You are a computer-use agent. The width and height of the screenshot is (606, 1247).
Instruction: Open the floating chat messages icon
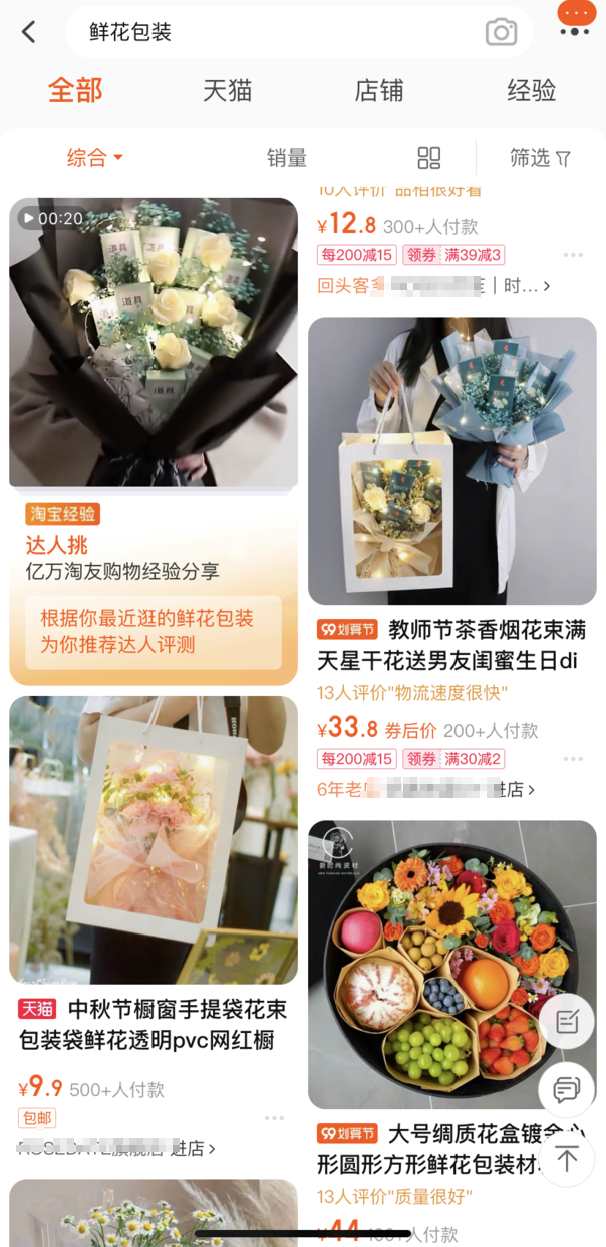click(567, 1089)
